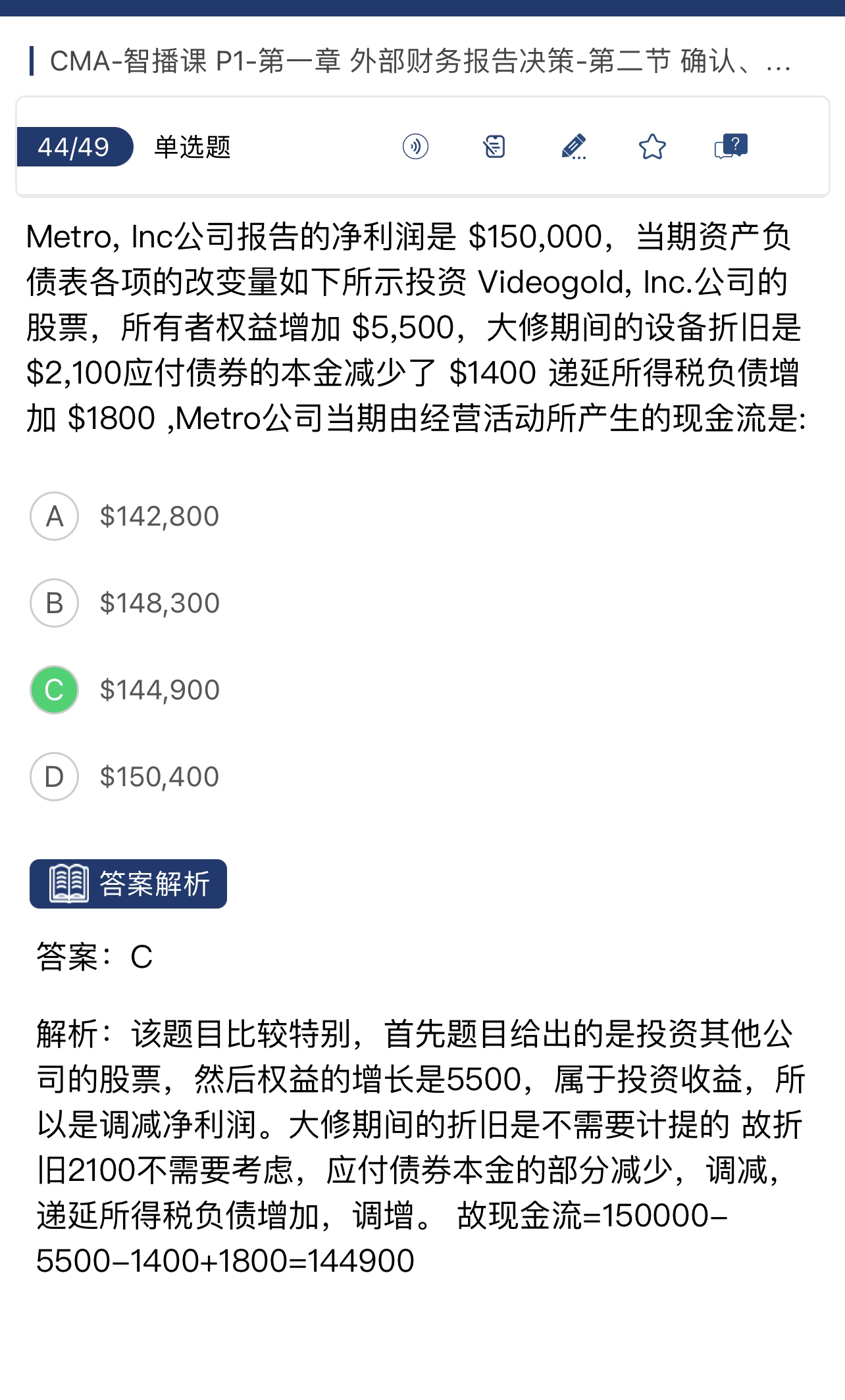
Task: Tap the 答案解析 button
Action: [x=128, y=884]
